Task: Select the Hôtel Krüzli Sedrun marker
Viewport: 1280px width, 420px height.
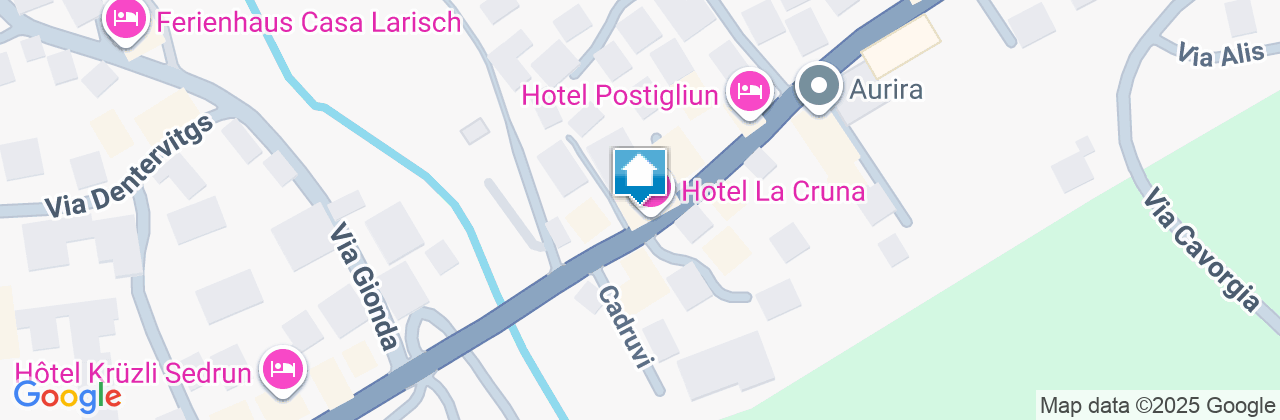Action: tap(283, 369)
